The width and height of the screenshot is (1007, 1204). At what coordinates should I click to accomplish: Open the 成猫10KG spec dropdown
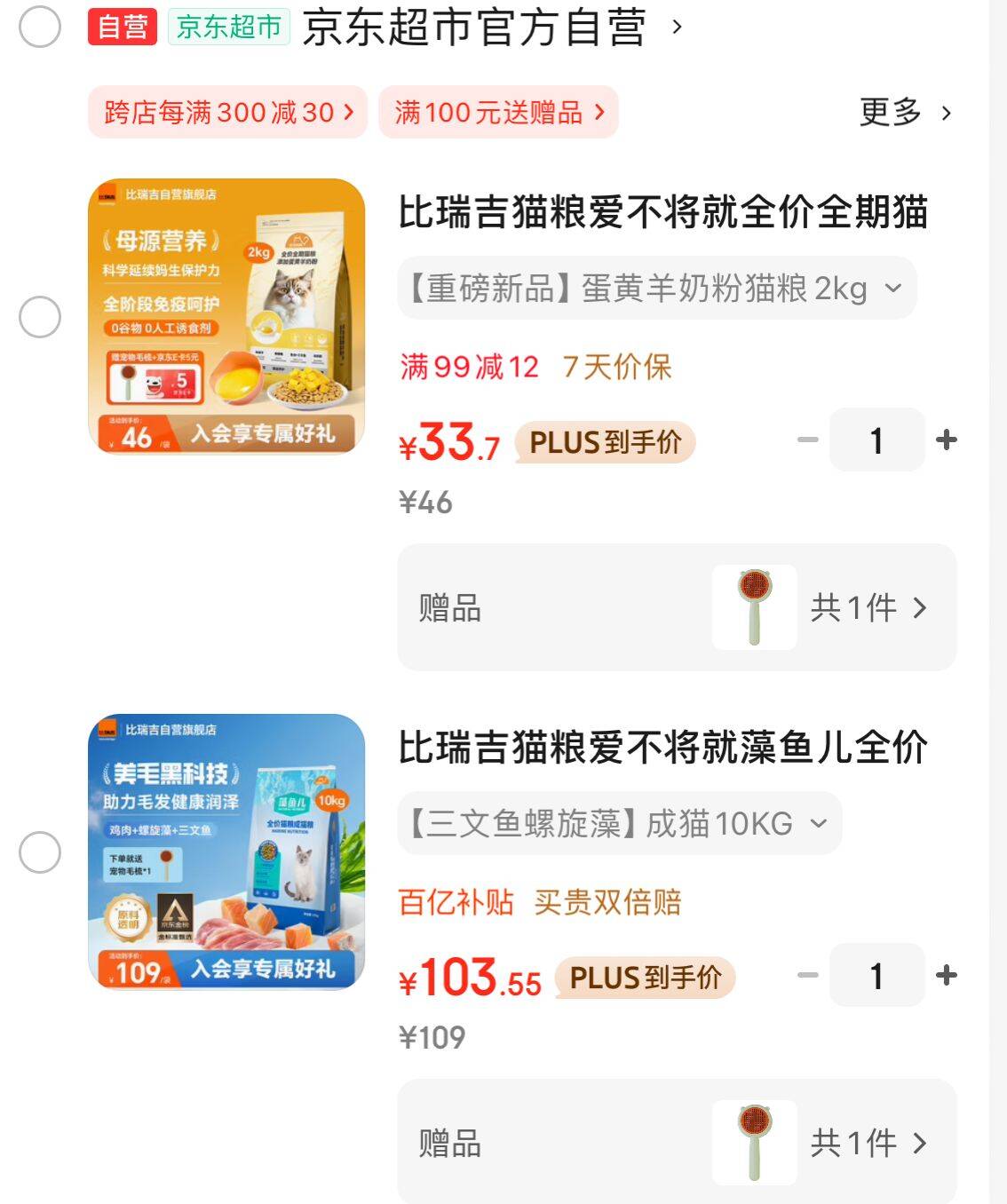pos(818,824)
